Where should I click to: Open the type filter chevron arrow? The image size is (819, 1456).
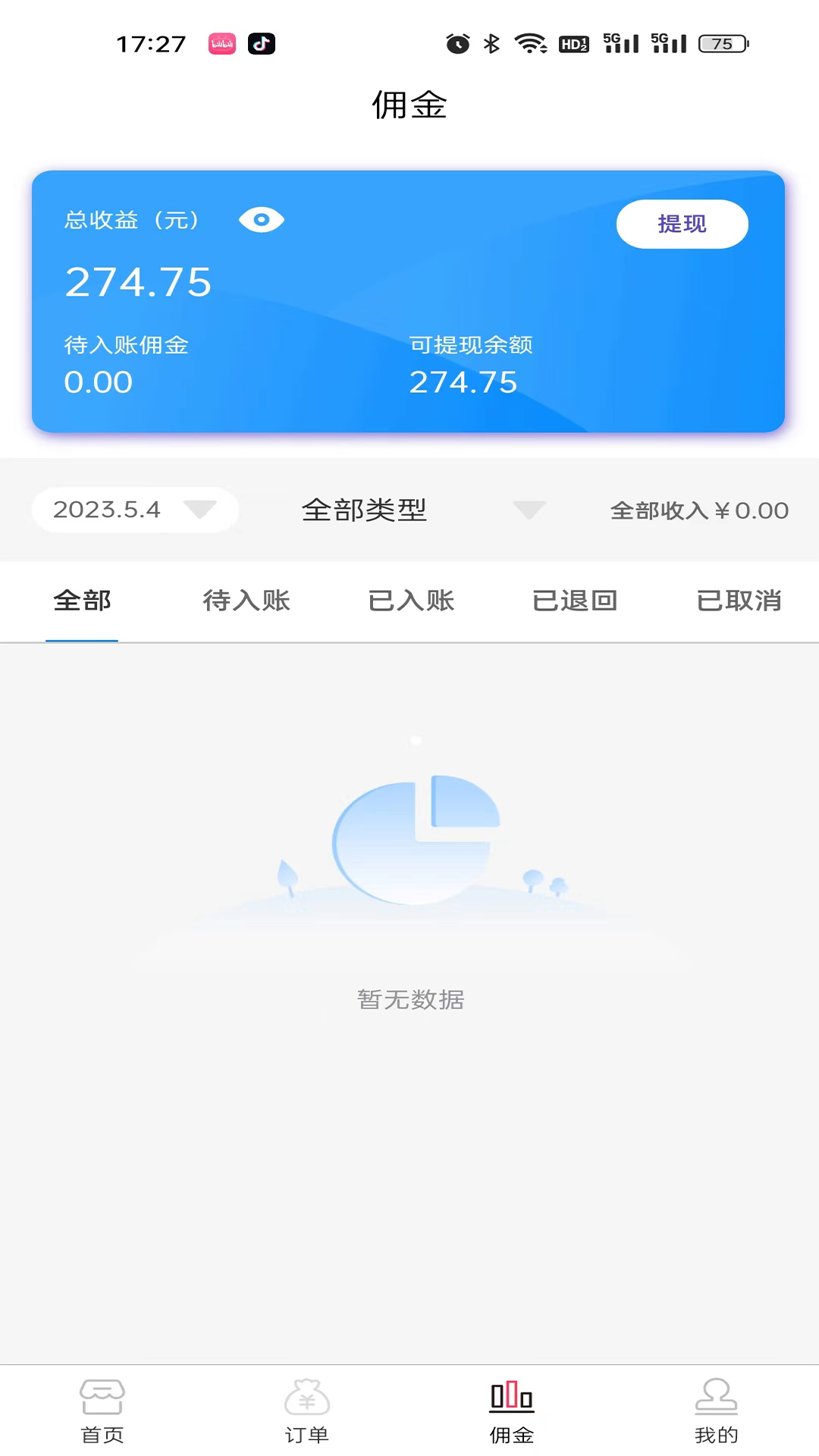pyautogui.click(x=529, y=510)
